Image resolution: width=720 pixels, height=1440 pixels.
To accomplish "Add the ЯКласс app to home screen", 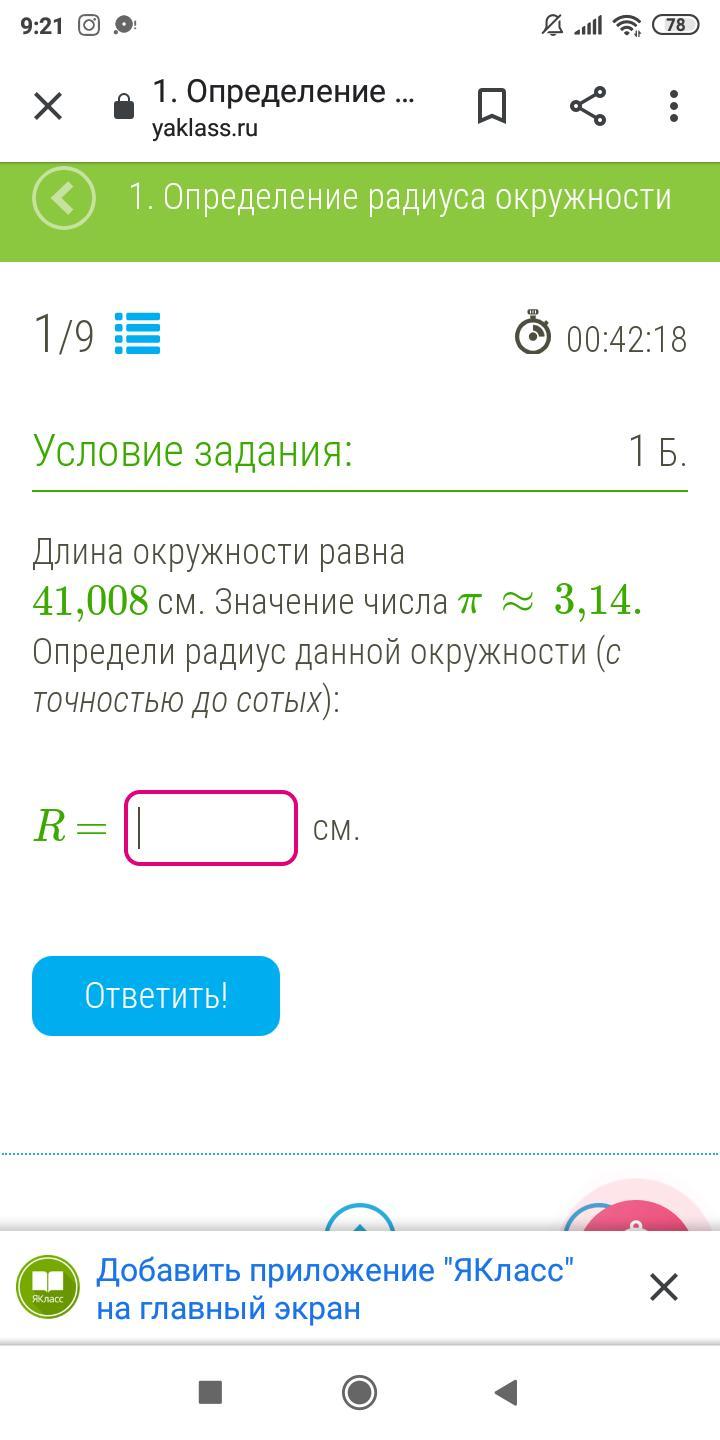I will point(335,1289).
